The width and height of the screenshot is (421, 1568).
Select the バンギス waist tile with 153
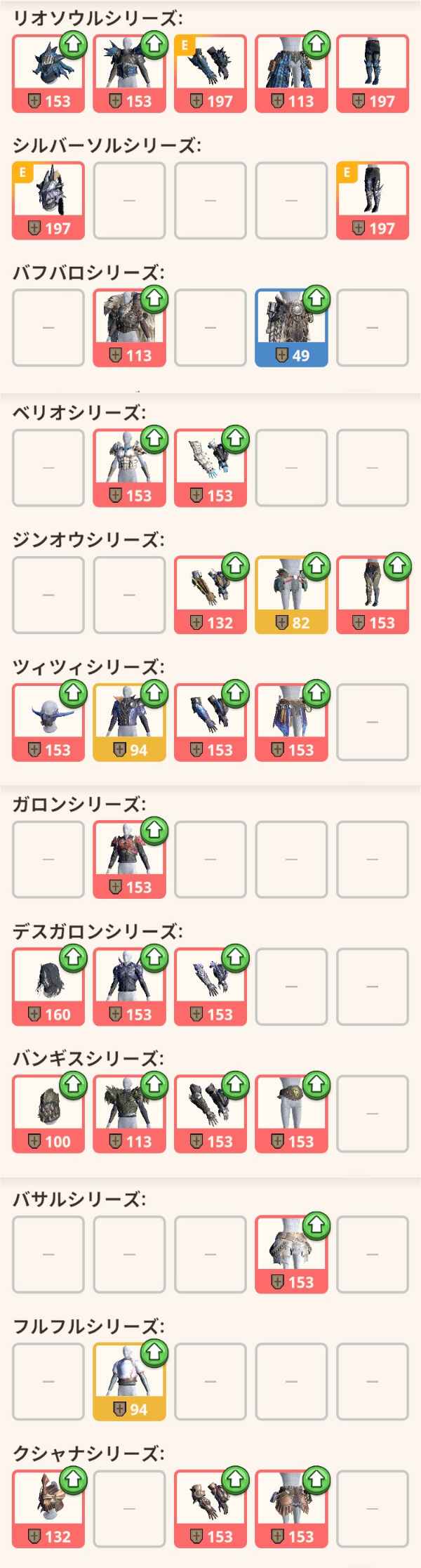point(291,1114)
